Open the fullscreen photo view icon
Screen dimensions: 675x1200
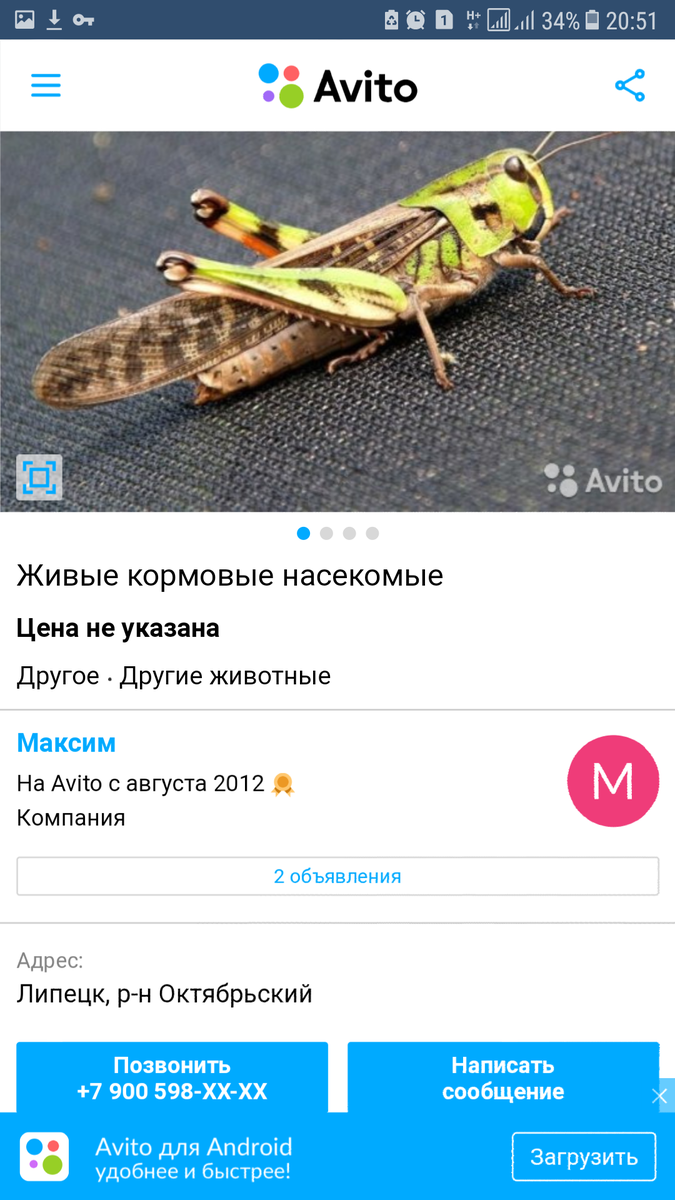coord(39,478)
